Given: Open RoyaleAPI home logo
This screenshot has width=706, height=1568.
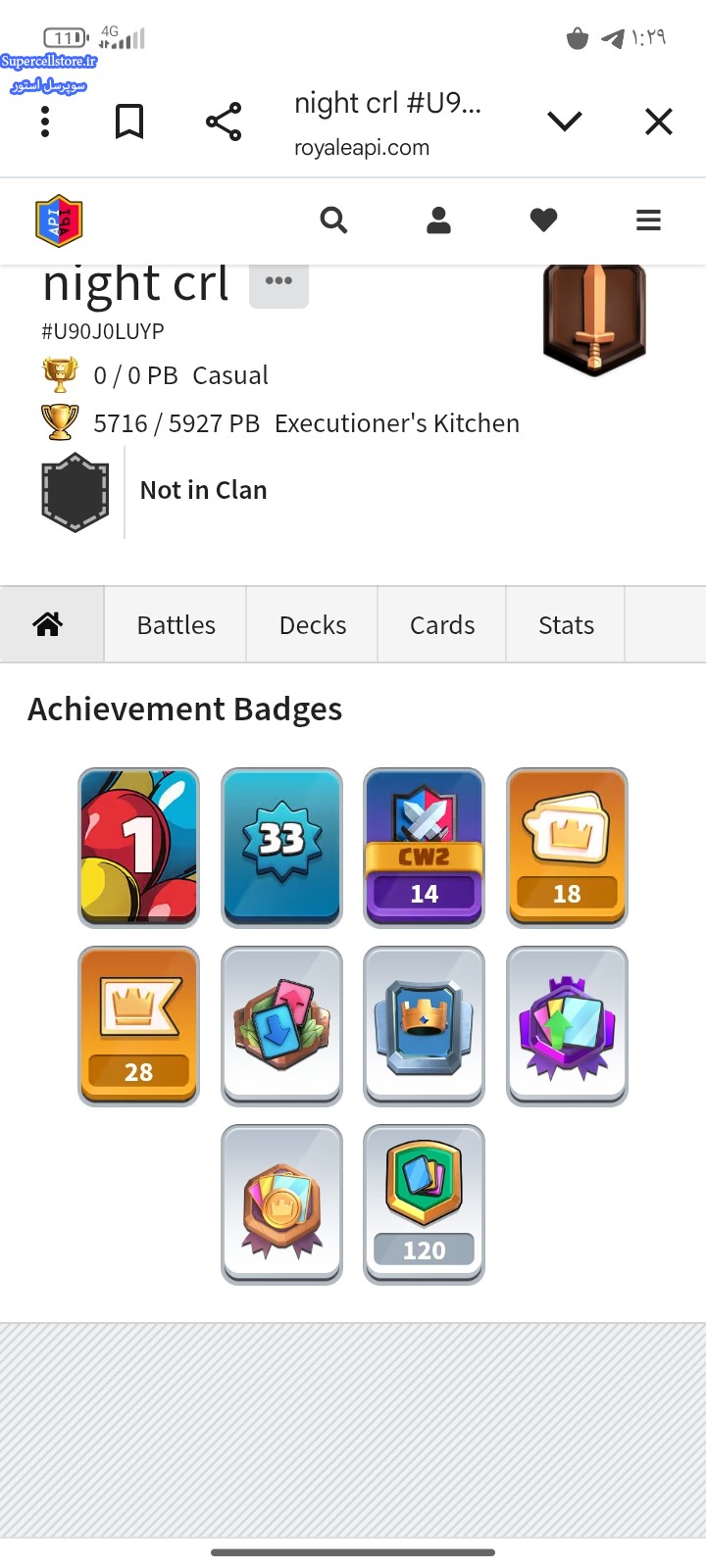Looking at the screenshot, I should click(59, 220).
